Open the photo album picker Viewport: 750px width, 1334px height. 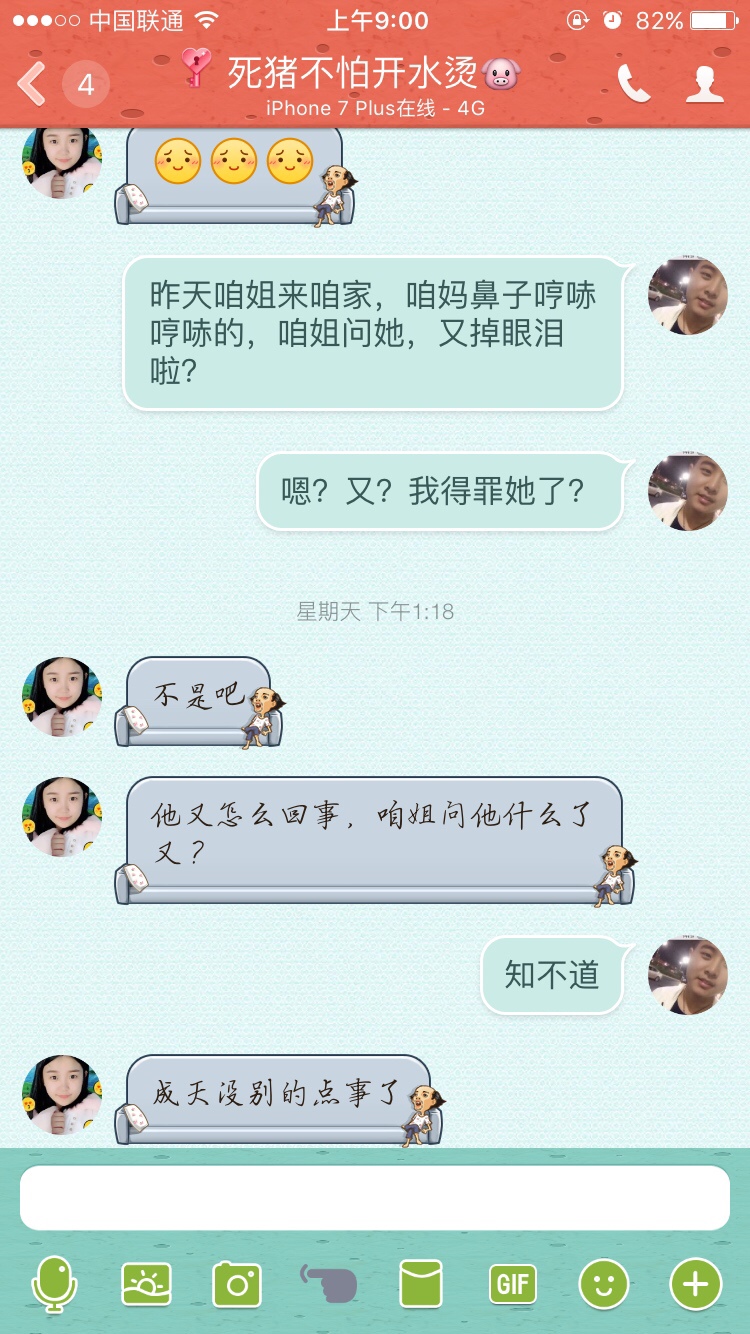(x=146, y=1283)
